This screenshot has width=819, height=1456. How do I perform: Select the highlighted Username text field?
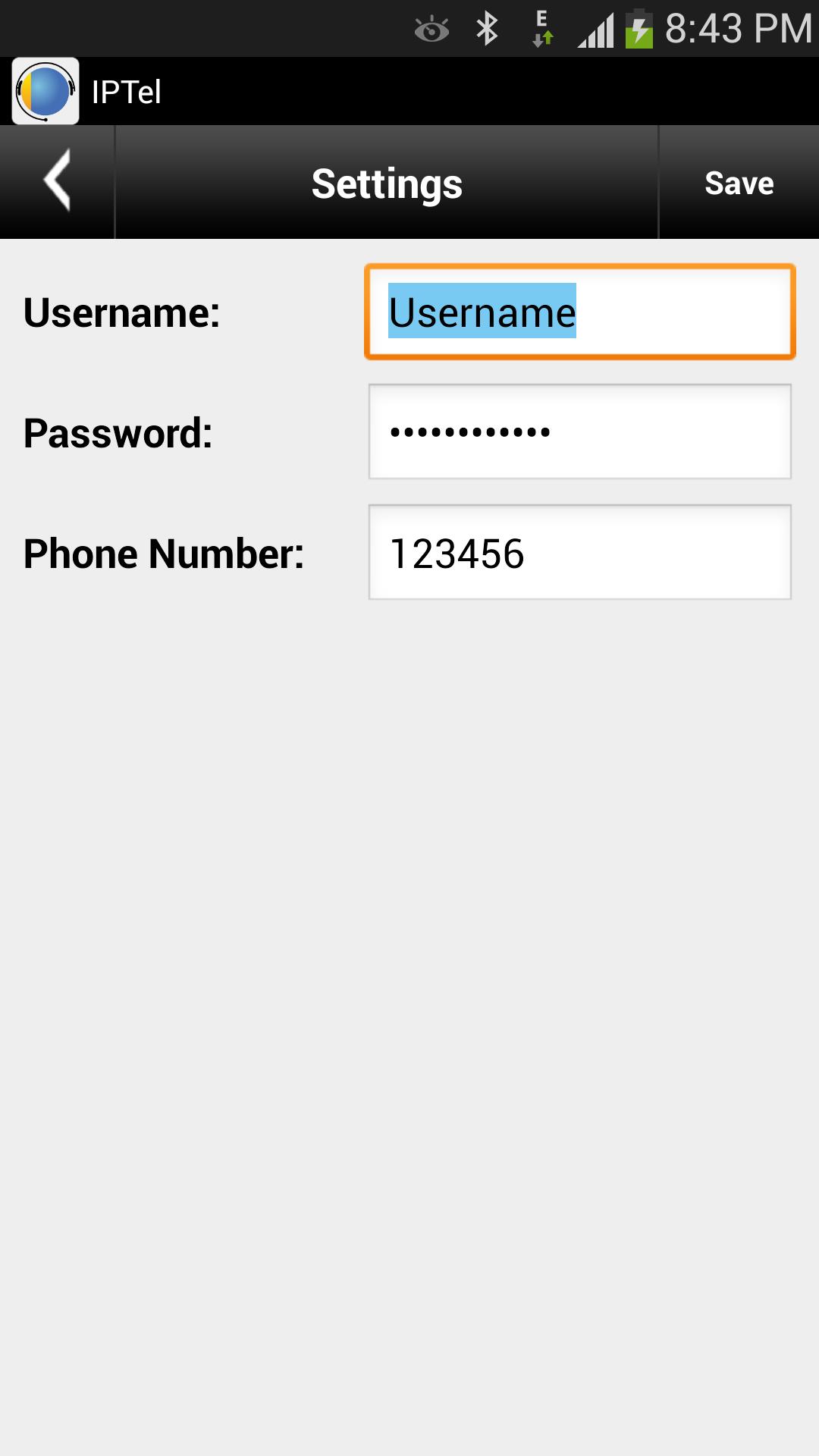579,312
